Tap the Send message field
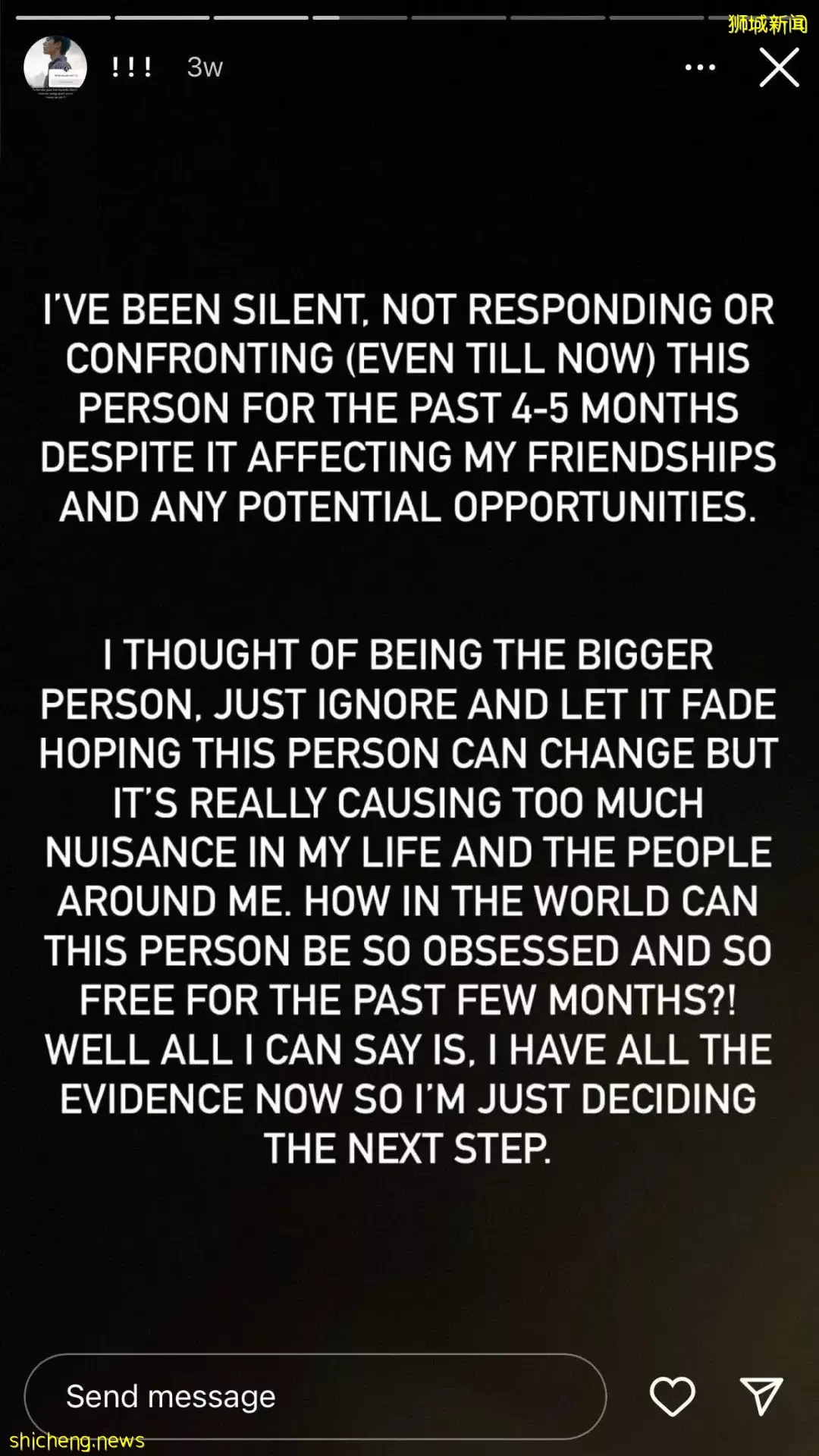This screenshot has height=1456, width=819. pos(315,1396)
